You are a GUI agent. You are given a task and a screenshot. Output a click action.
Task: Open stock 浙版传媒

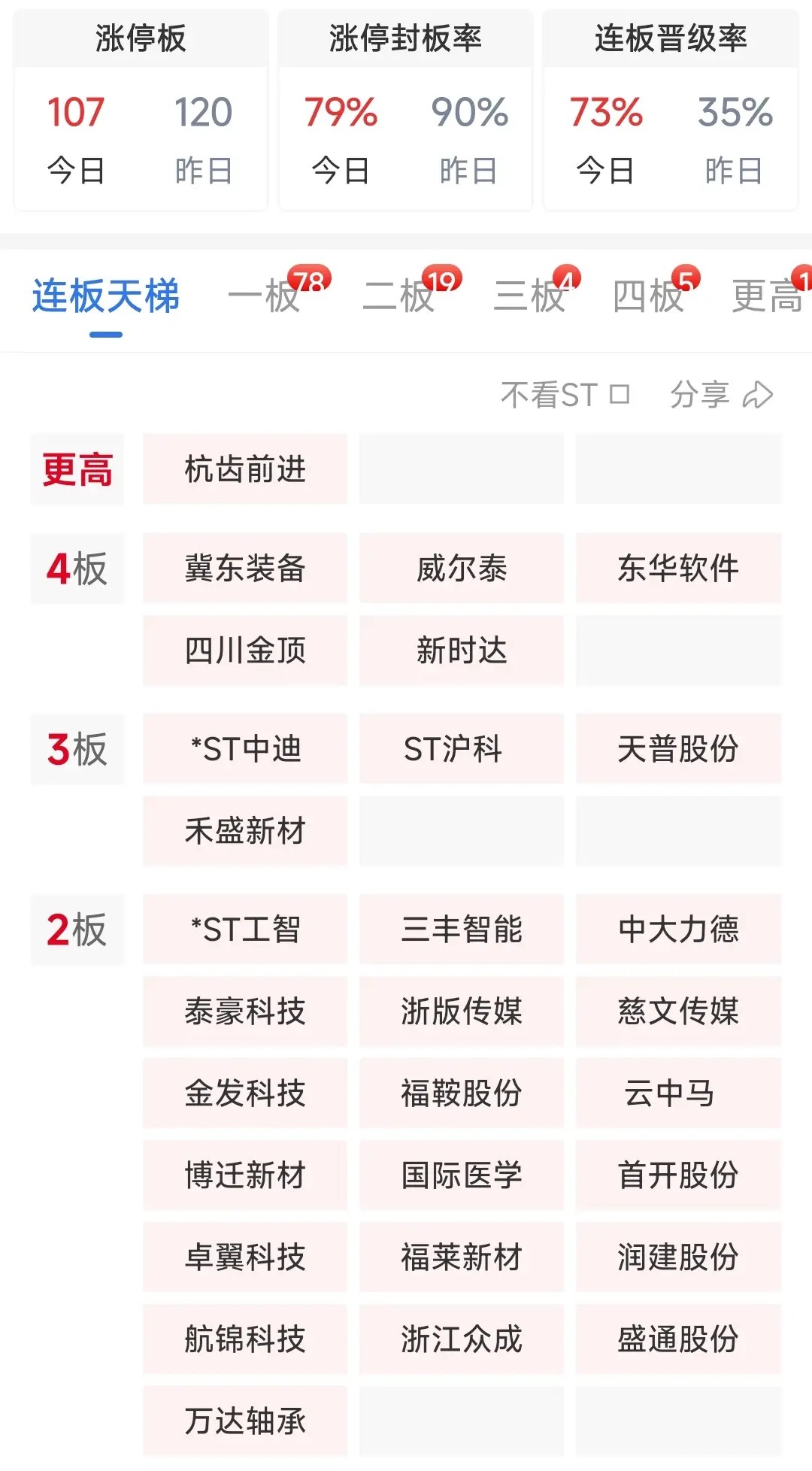[462, 1011]
